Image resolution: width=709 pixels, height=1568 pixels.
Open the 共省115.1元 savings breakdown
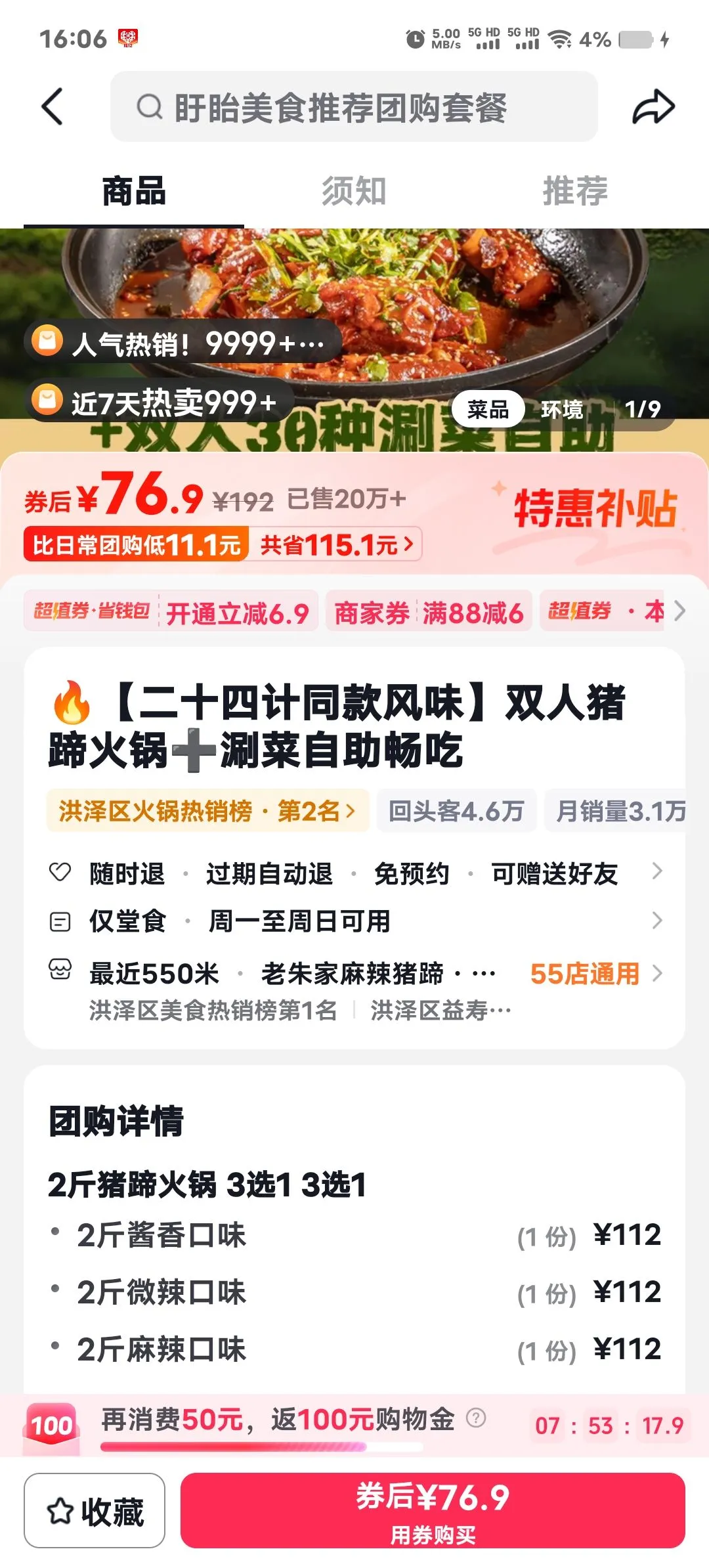(x=336, y=545)
